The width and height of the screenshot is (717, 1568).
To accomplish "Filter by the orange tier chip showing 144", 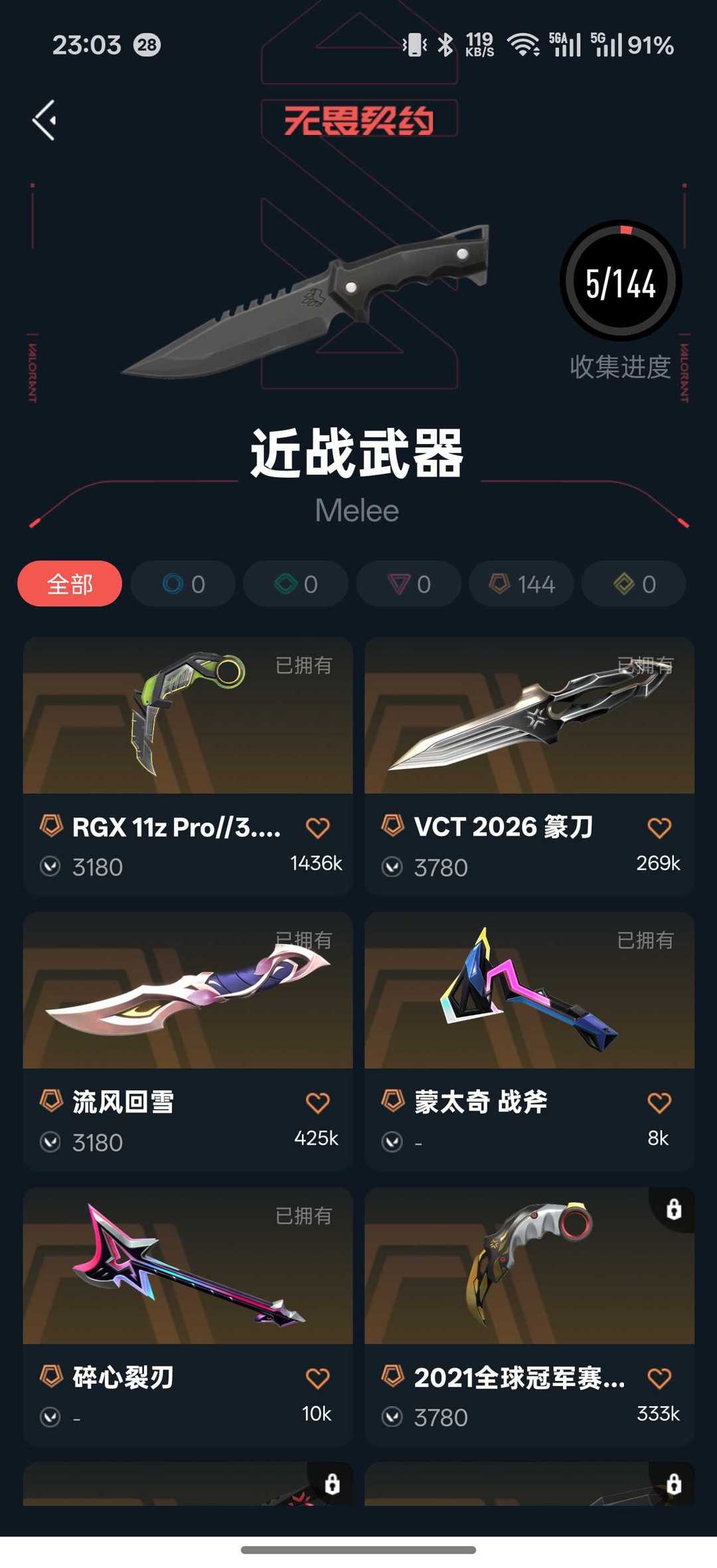I will click(521, 584).
